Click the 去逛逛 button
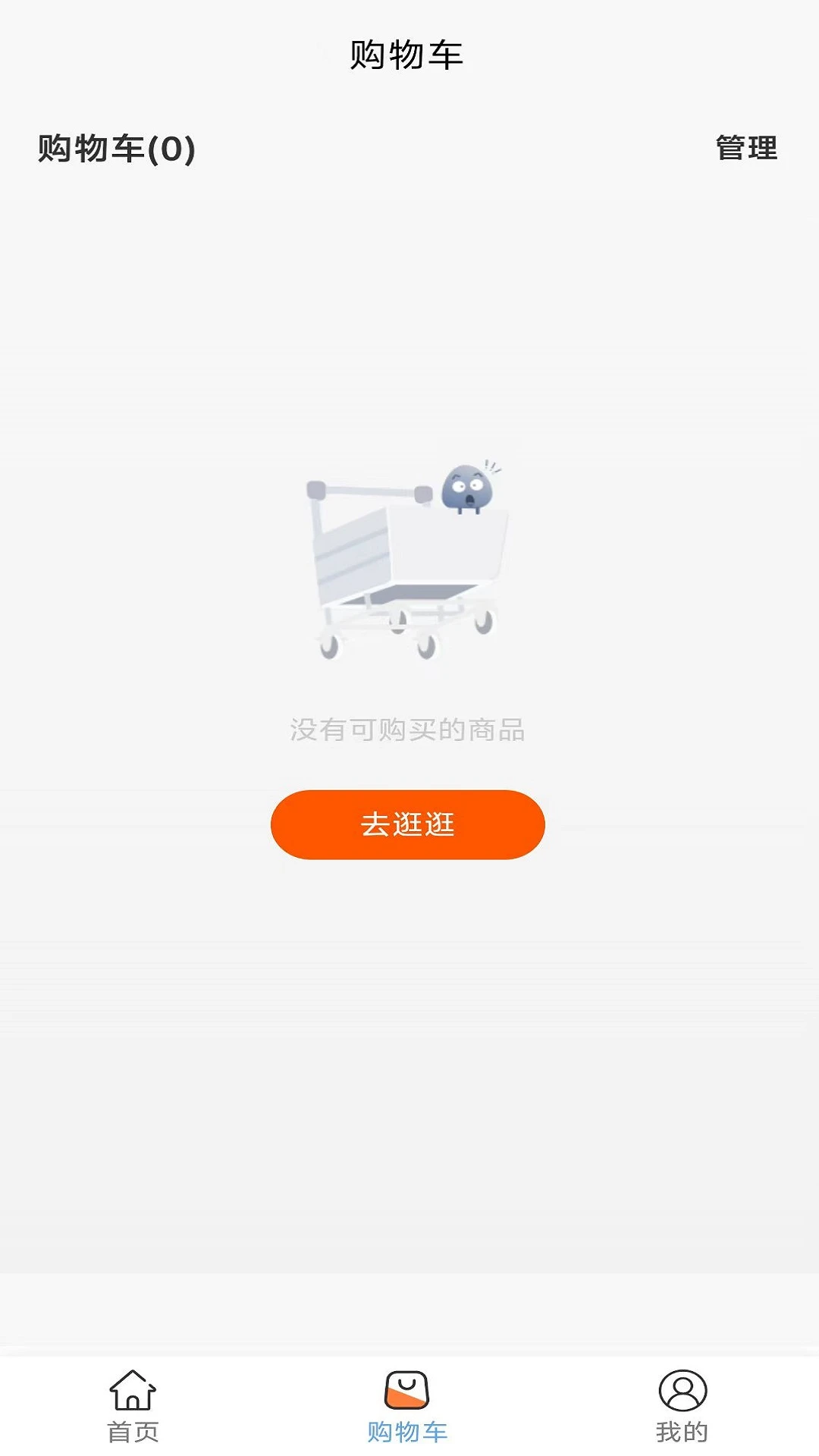The height and width of the screenshot is (1456, 819). (407, 824)
